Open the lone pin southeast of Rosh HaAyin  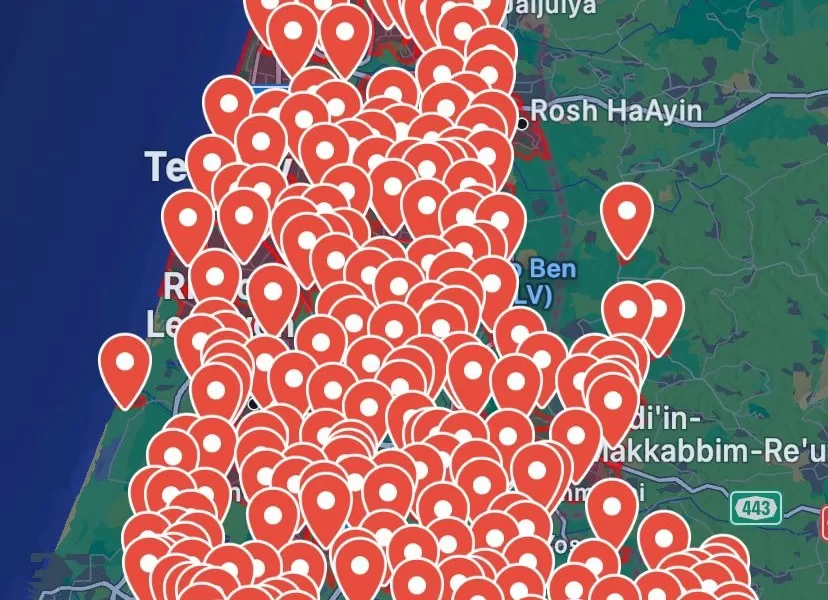click(627, 215)
